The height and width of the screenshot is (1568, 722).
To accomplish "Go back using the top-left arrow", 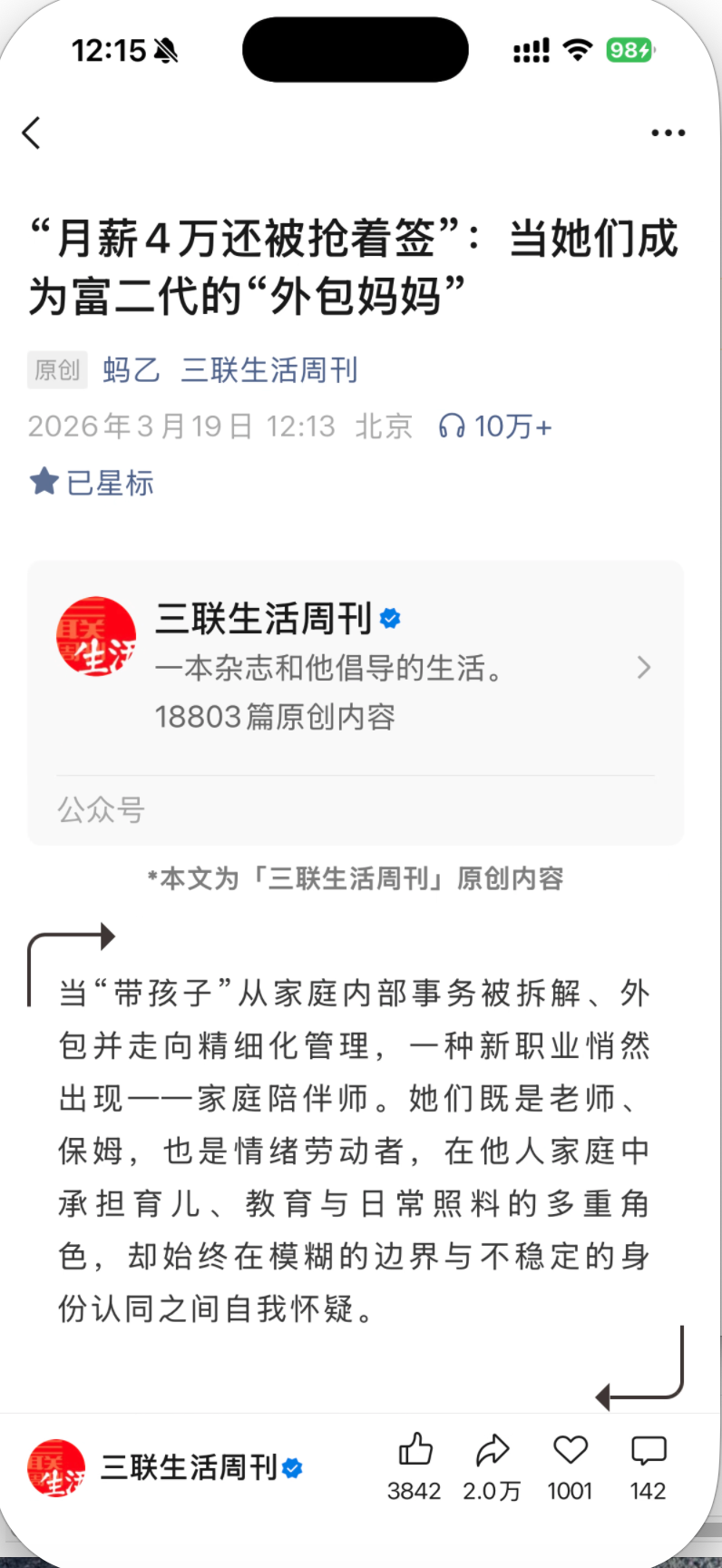I will point(32,132).
